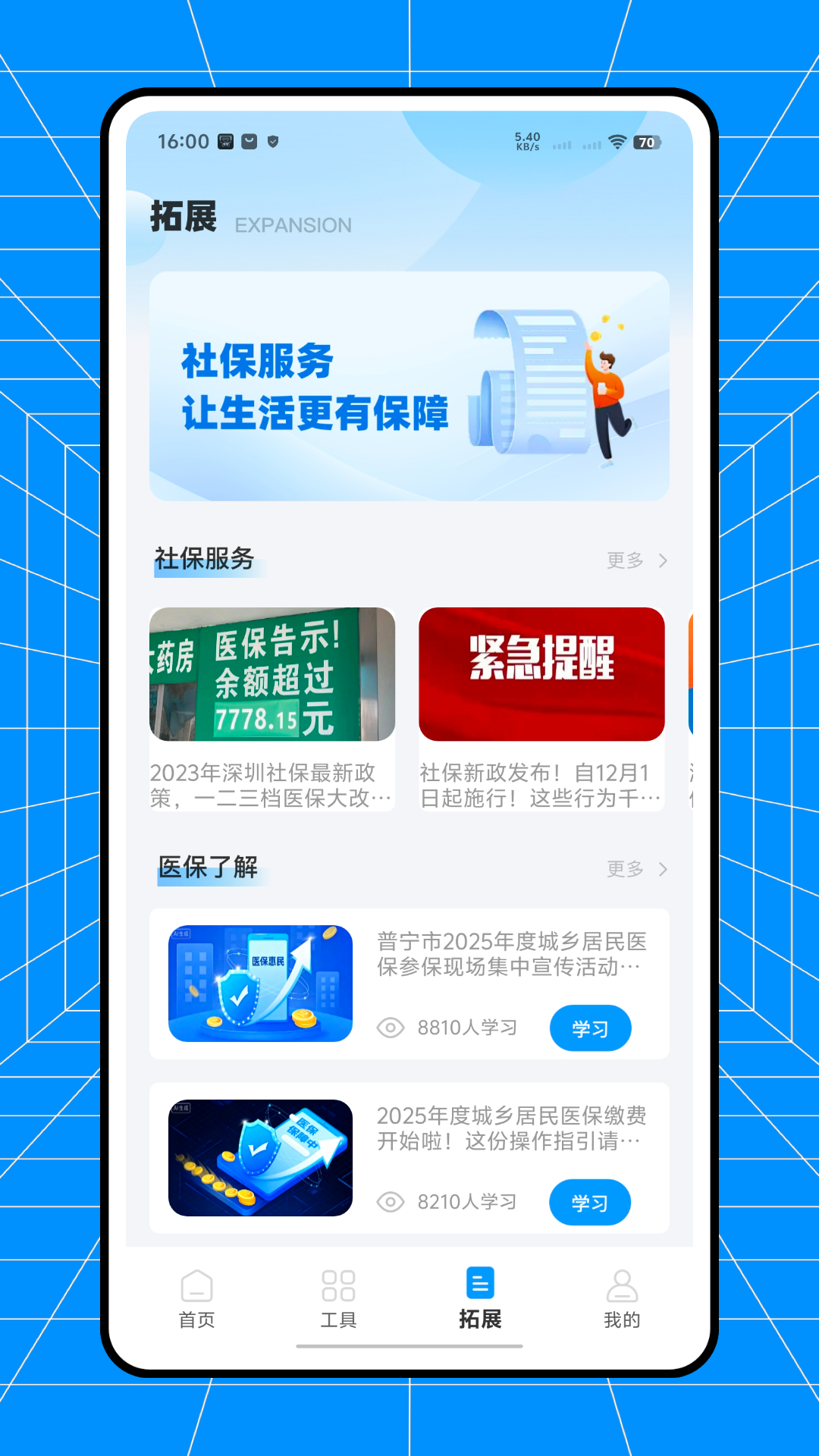Screen dimensions: 819x1456
Task: Click the eye icon next to 8210人学习
Action: point(391,1202)
